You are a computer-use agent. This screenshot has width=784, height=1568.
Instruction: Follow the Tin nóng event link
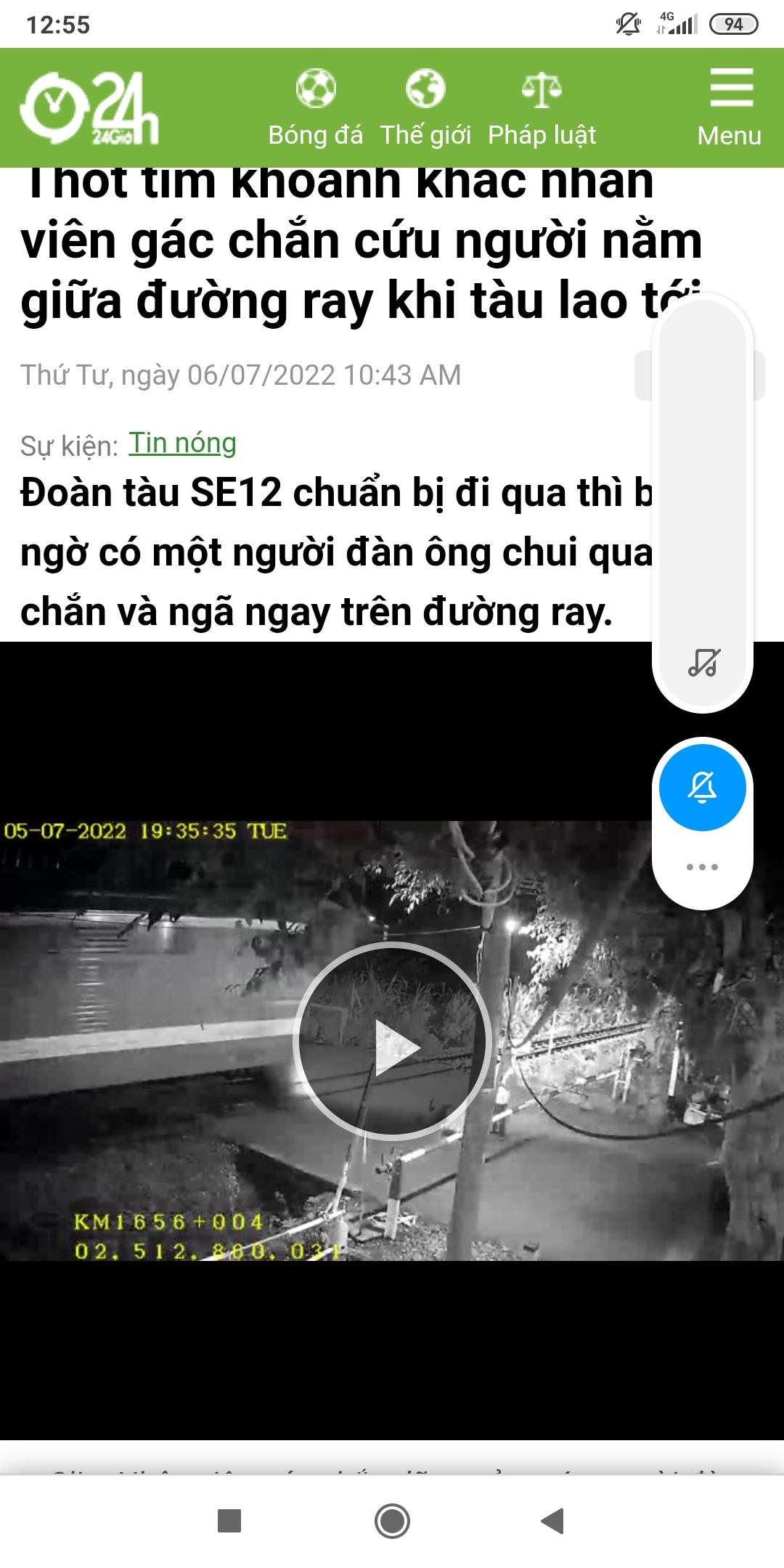click(x=182, y=443)
